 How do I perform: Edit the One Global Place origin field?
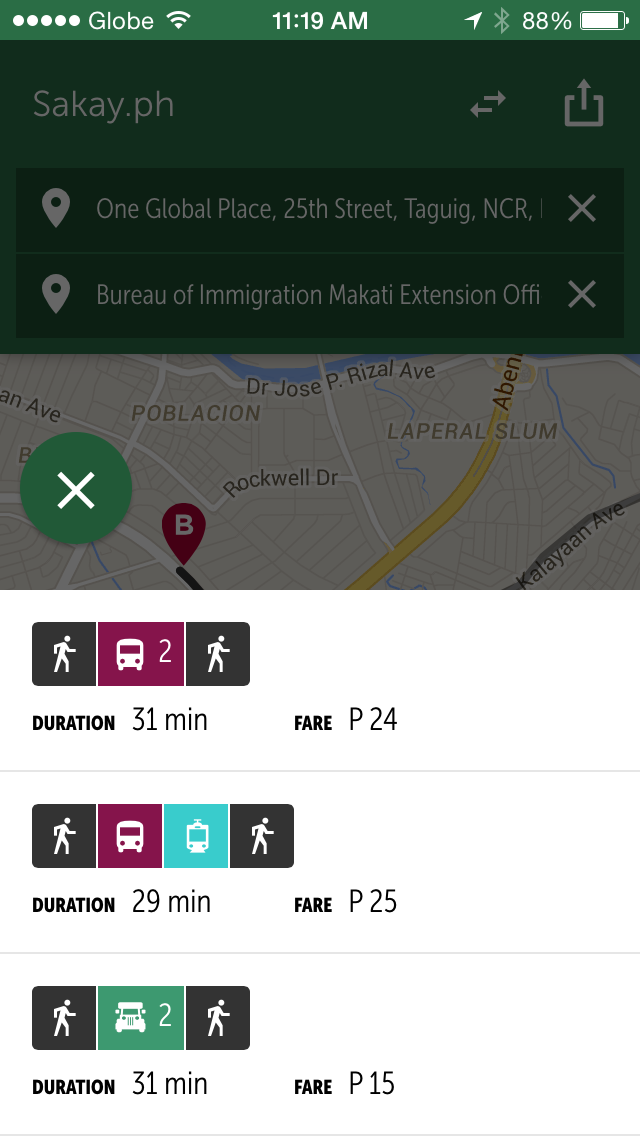pyautogui.click(x=319, y=209)
